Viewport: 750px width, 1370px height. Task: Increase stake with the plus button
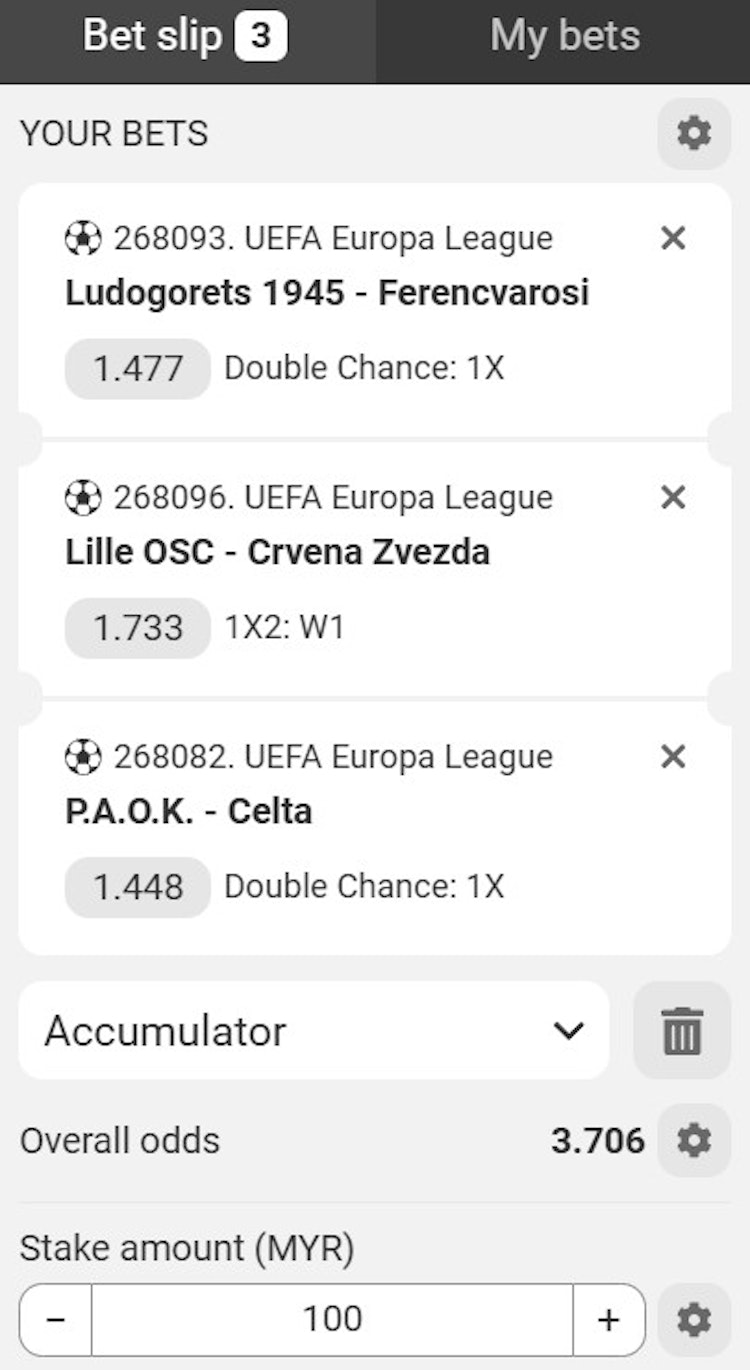[609, 1318]
